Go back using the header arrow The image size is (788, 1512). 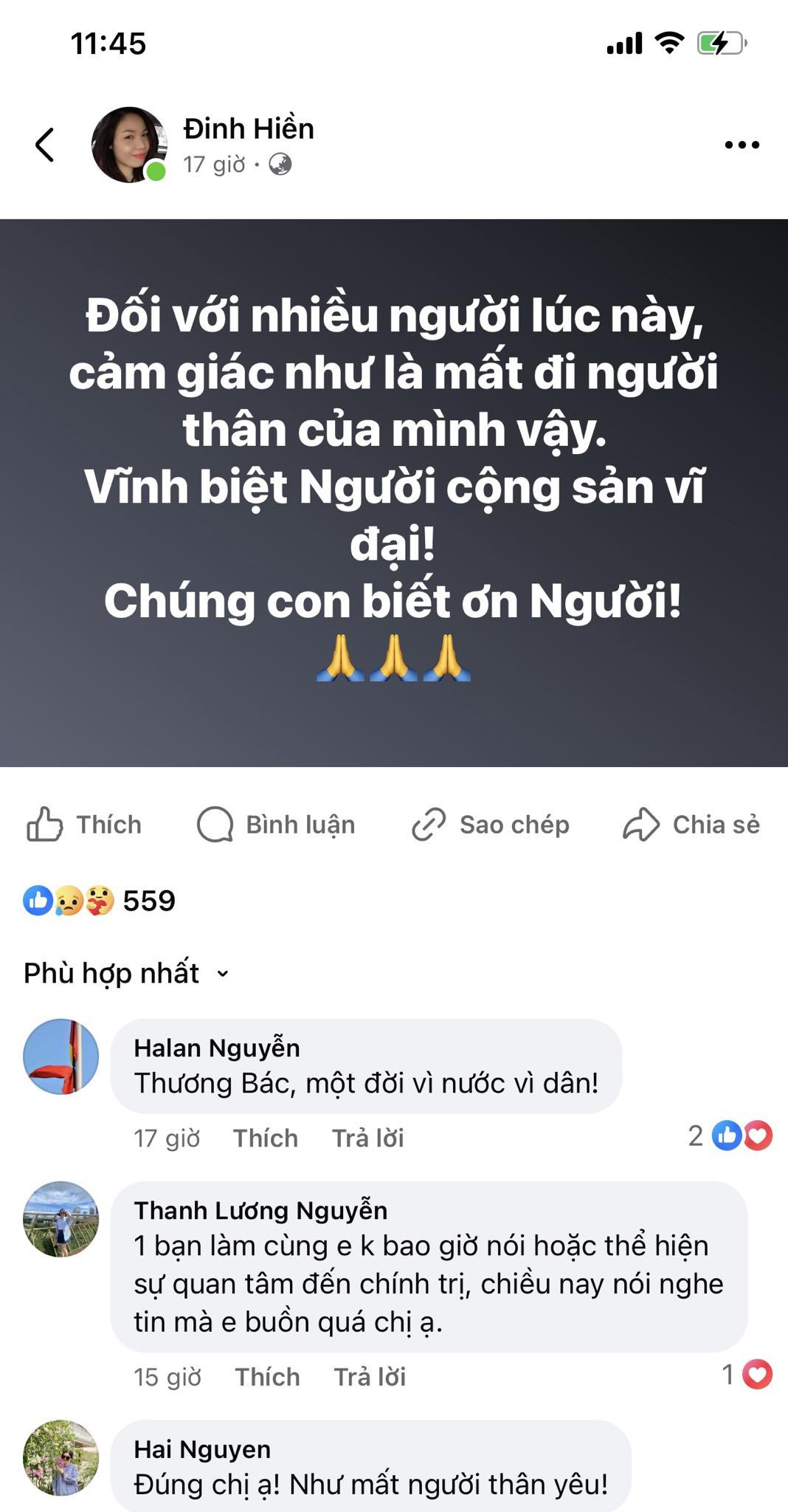coord(45,145)
